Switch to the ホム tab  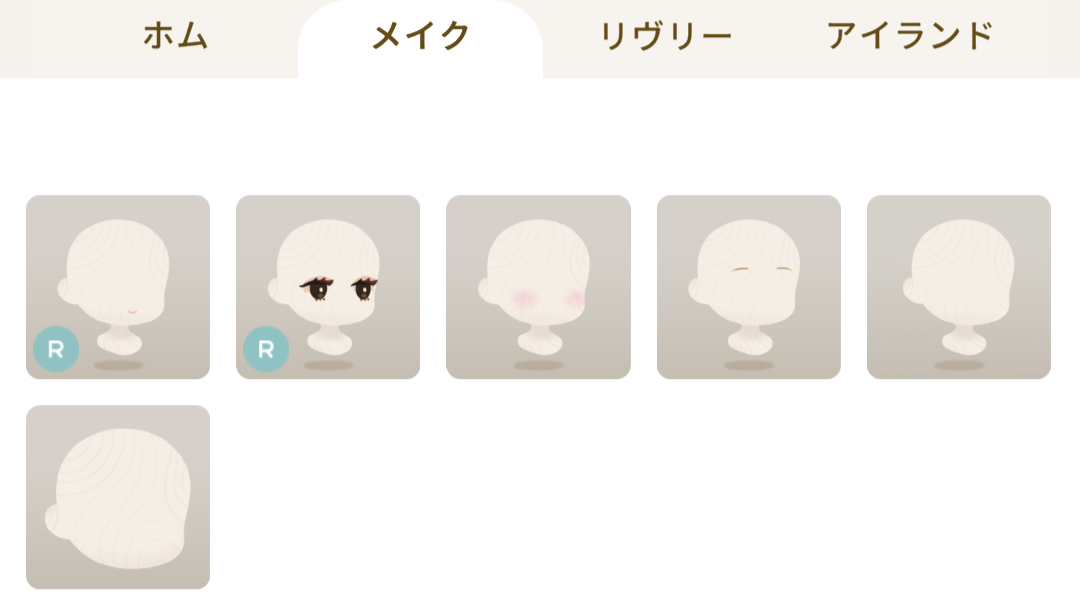click(175, 37)
